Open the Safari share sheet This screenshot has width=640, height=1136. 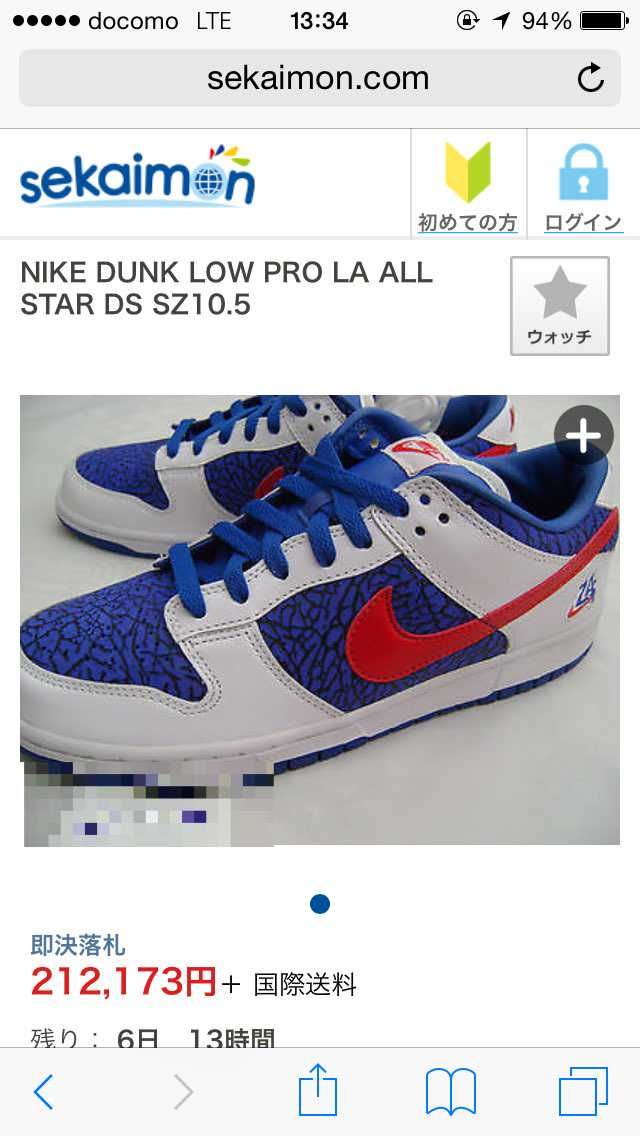pos(318,1092)
